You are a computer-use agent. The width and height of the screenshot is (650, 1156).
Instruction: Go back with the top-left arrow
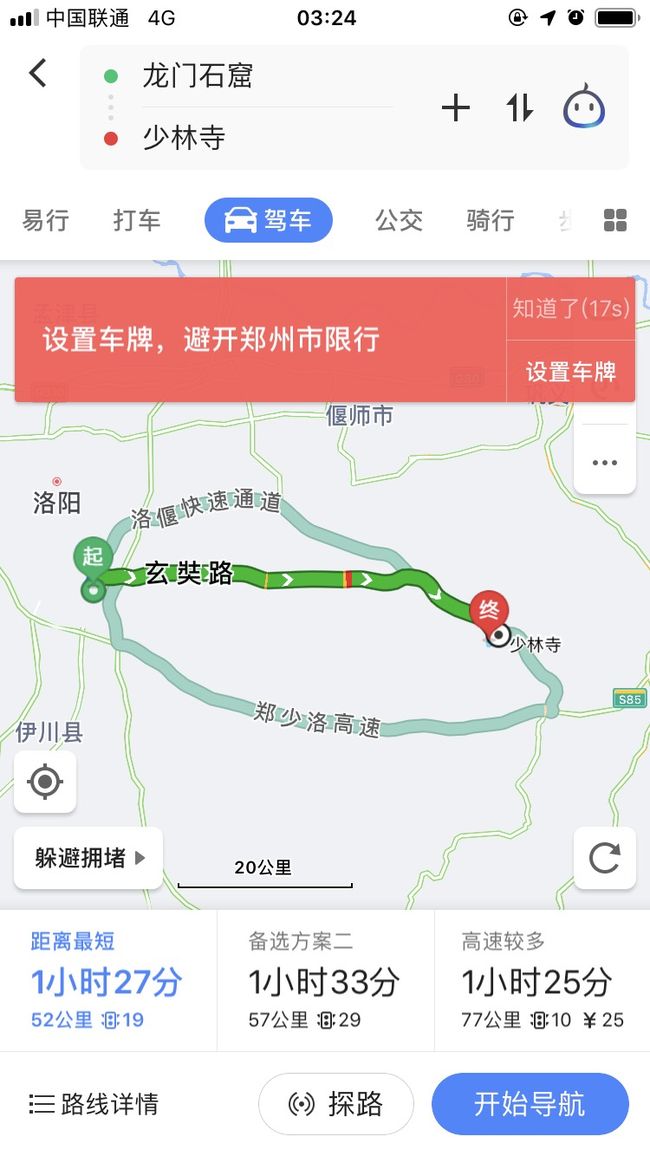[38, 73]
